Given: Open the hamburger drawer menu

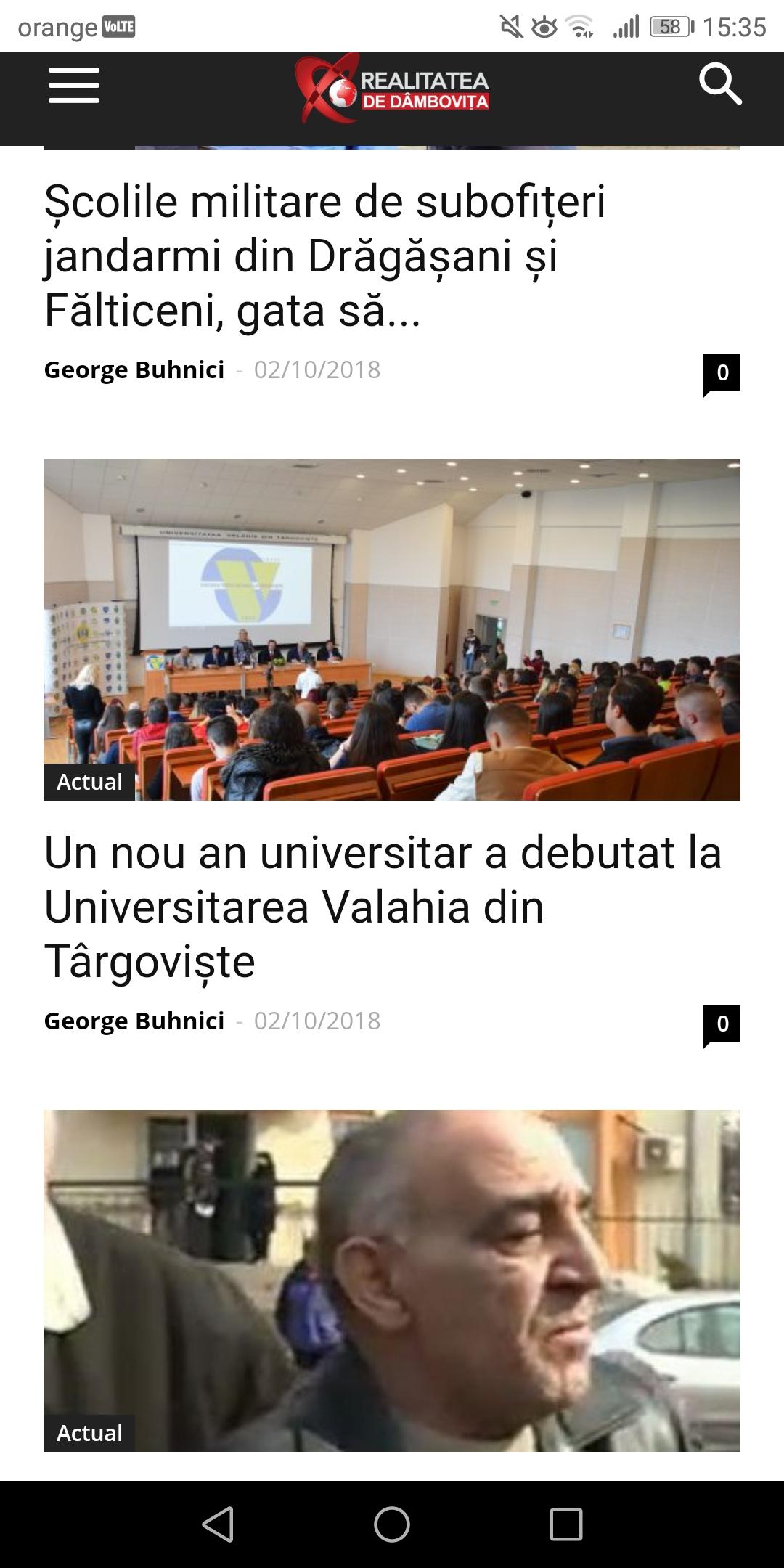Looking at the screenshot, I should [74, 85].
